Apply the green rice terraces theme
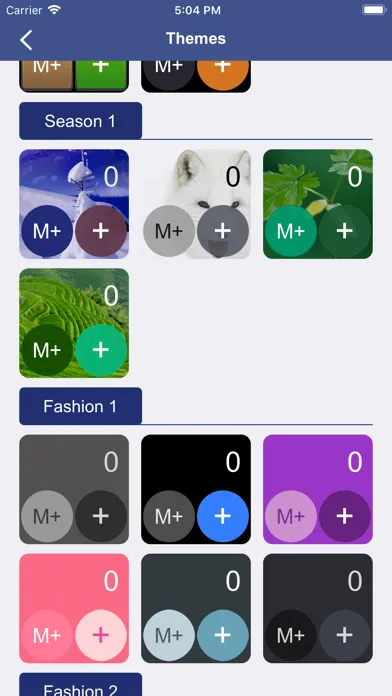Screen dimensions: 392x696 (74, 323)
